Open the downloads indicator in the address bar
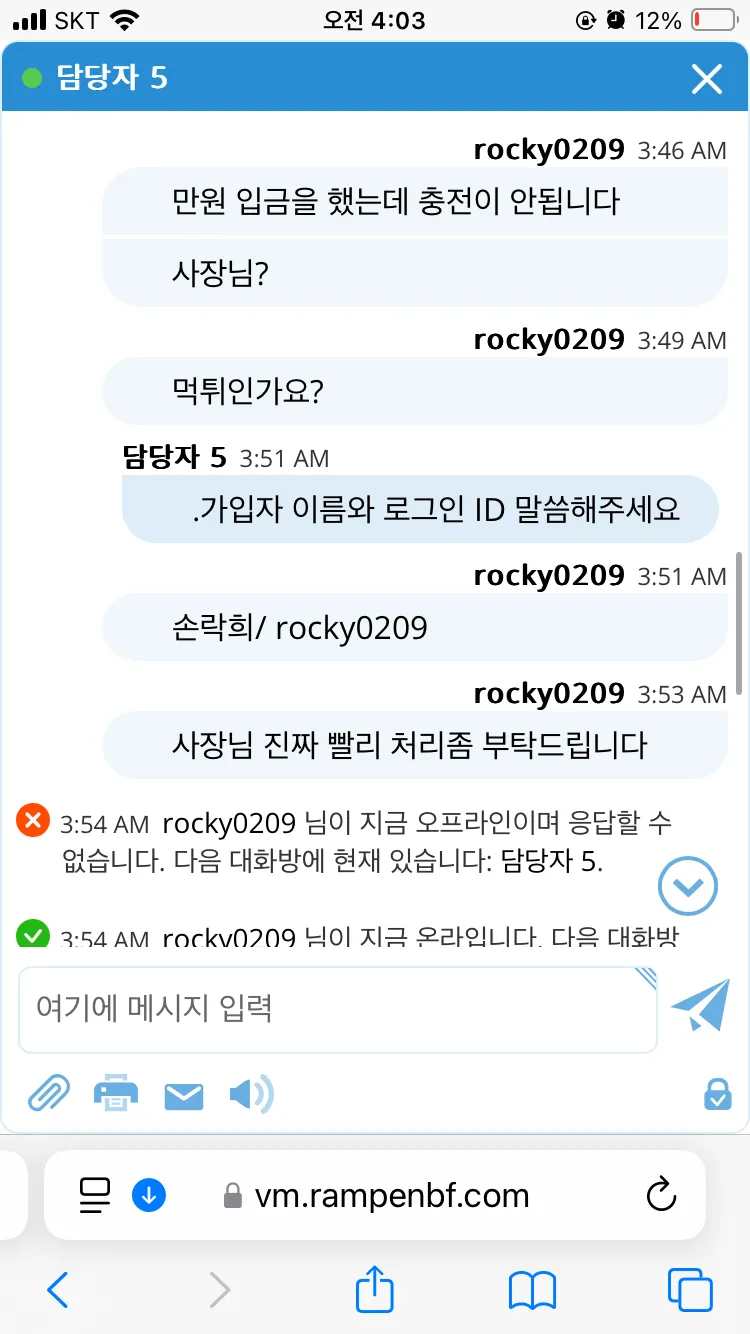 pyautogui.click(x=149, y=1195)
